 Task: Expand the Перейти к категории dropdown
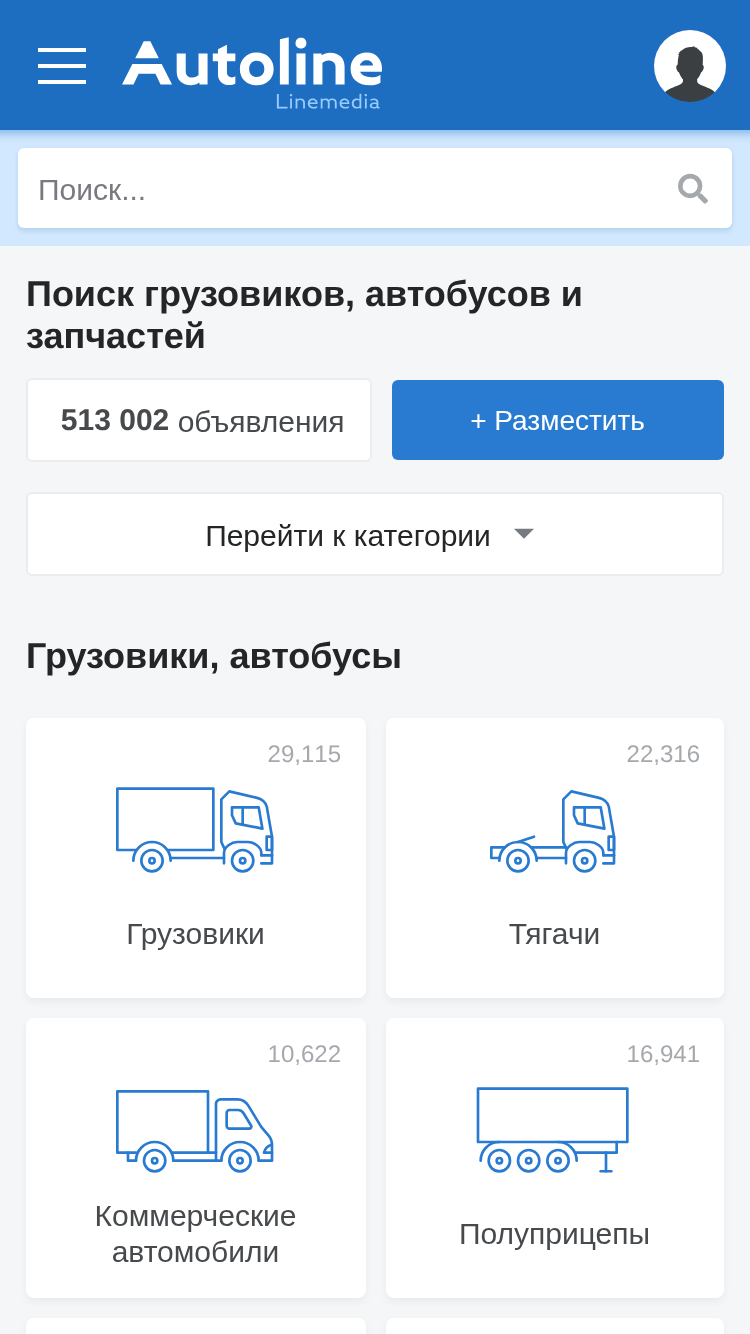(x=375, y=534)
